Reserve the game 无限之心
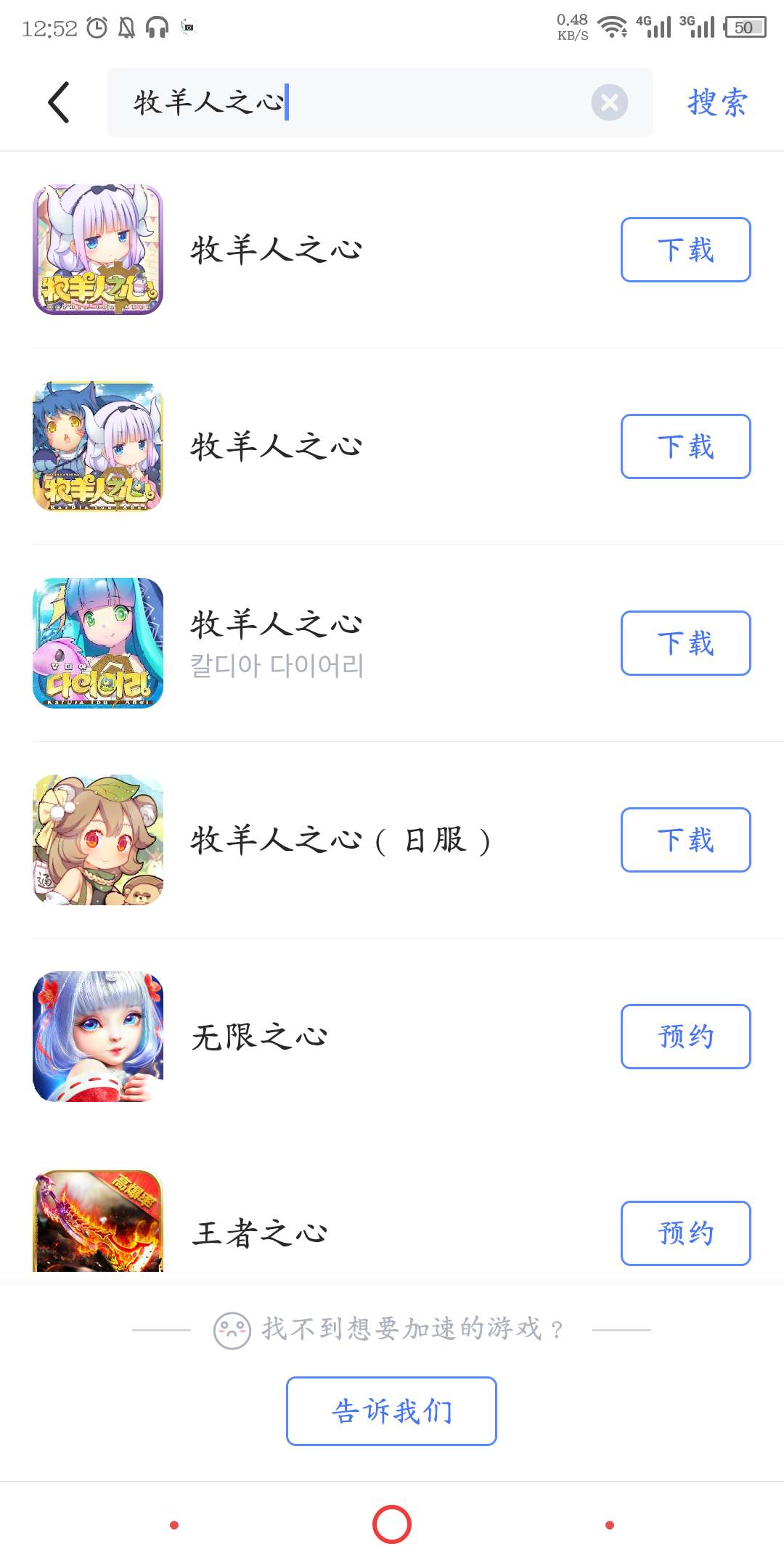Screen dimensions: 784x1568 coord(685,1037)
